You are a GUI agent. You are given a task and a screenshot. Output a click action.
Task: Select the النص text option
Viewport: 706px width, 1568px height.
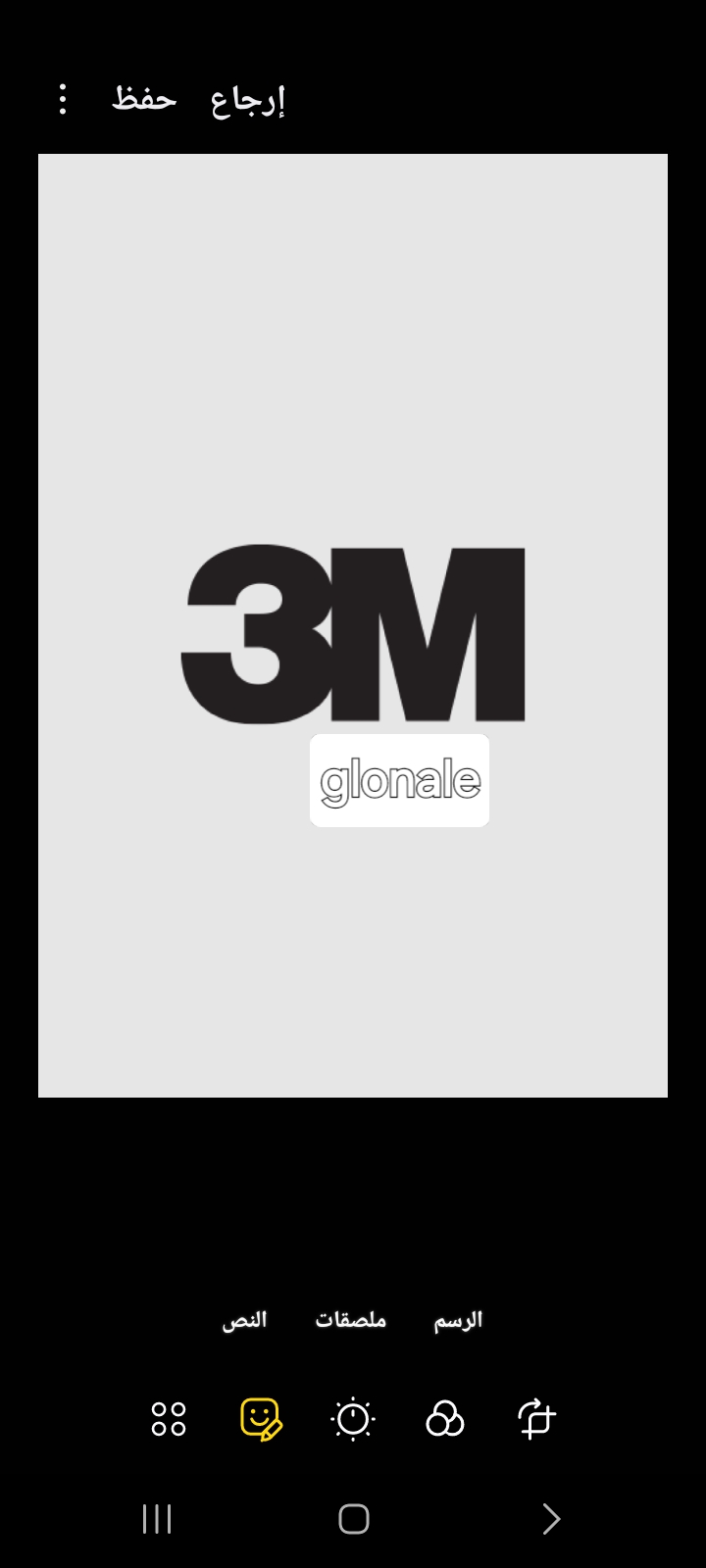[x=244, y=1320]
